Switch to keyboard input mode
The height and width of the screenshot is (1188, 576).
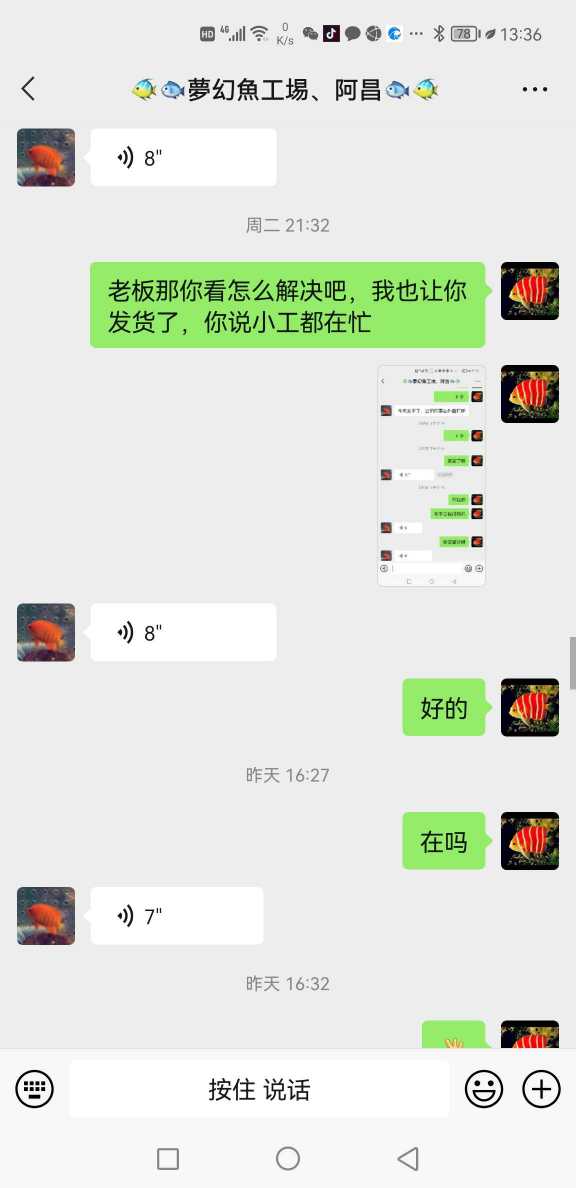pyautogui.click(x=35, y=1090)
